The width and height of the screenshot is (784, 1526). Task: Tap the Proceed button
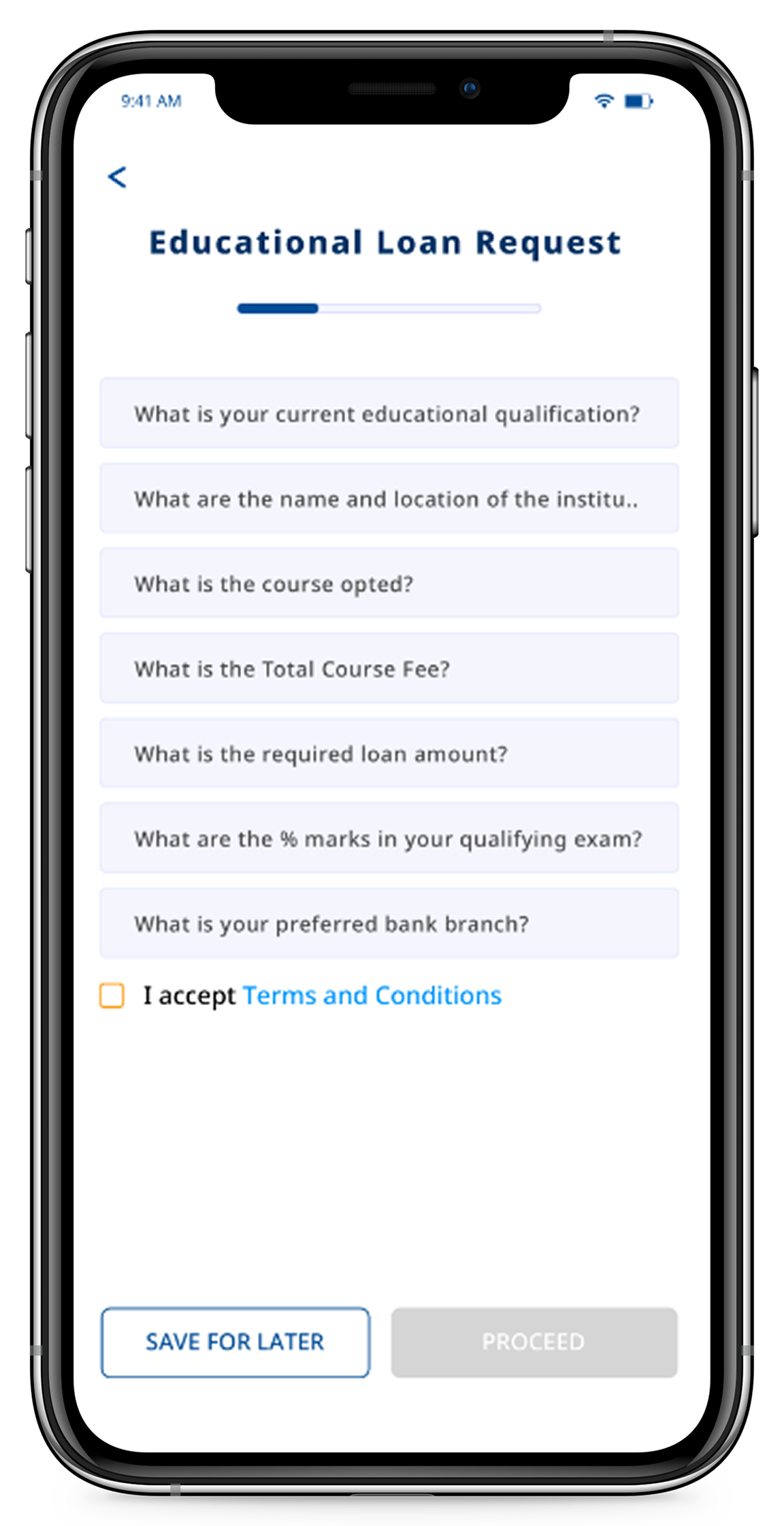coord(534,1342)
